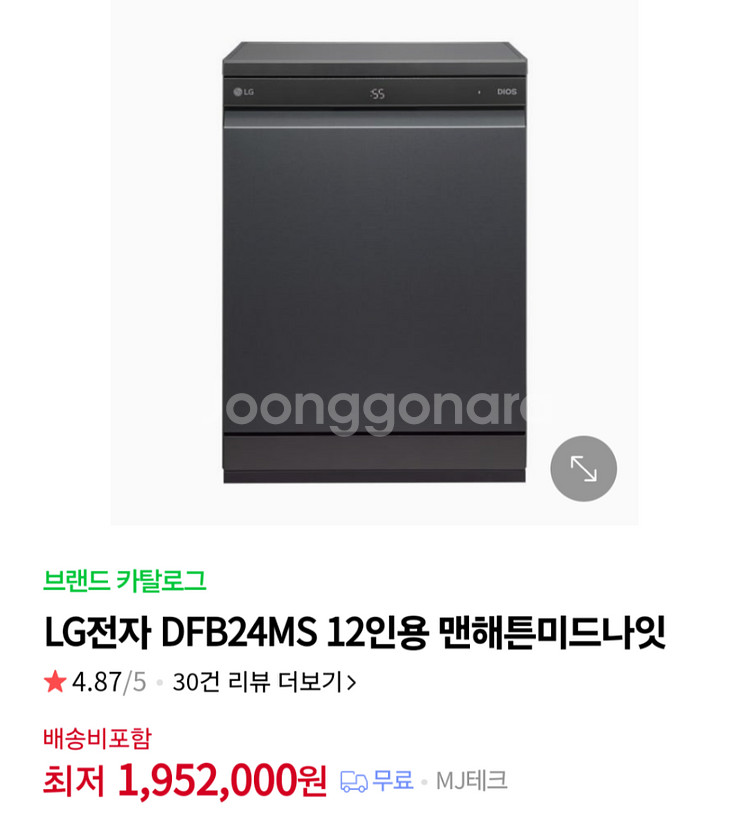Open the 브랜드 카탈로그 link
The height and width of the screenshot is (816, 750).
click(125, 579)
